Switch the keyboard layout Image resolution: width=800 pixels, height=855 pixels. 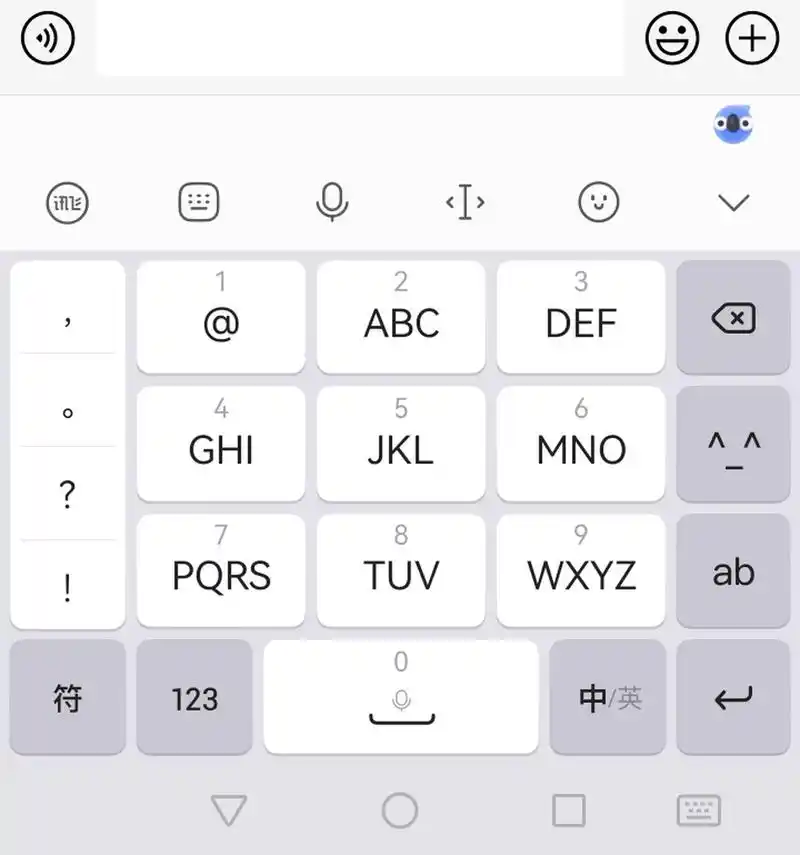pos(198,203)
